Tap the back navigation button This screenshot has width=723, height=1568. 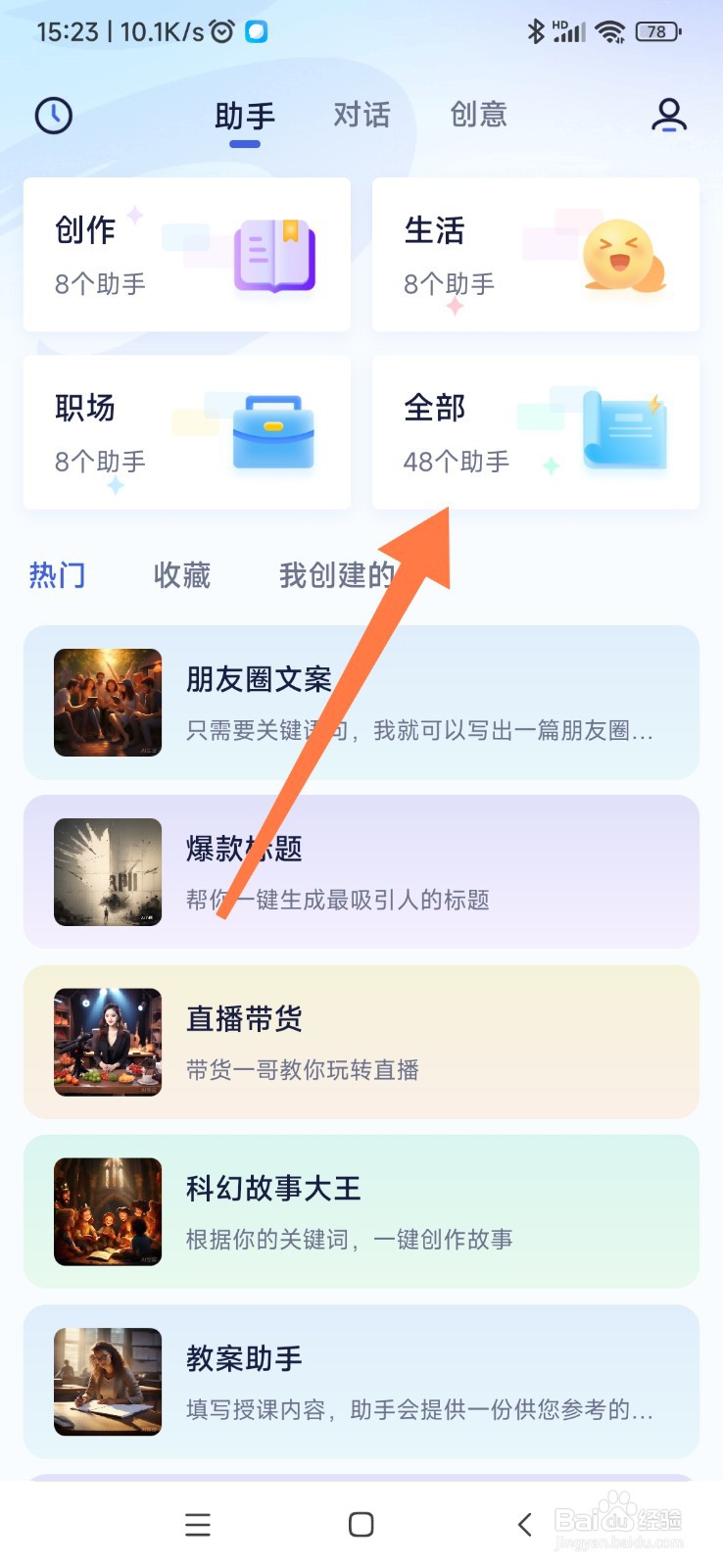[522, 1524]
